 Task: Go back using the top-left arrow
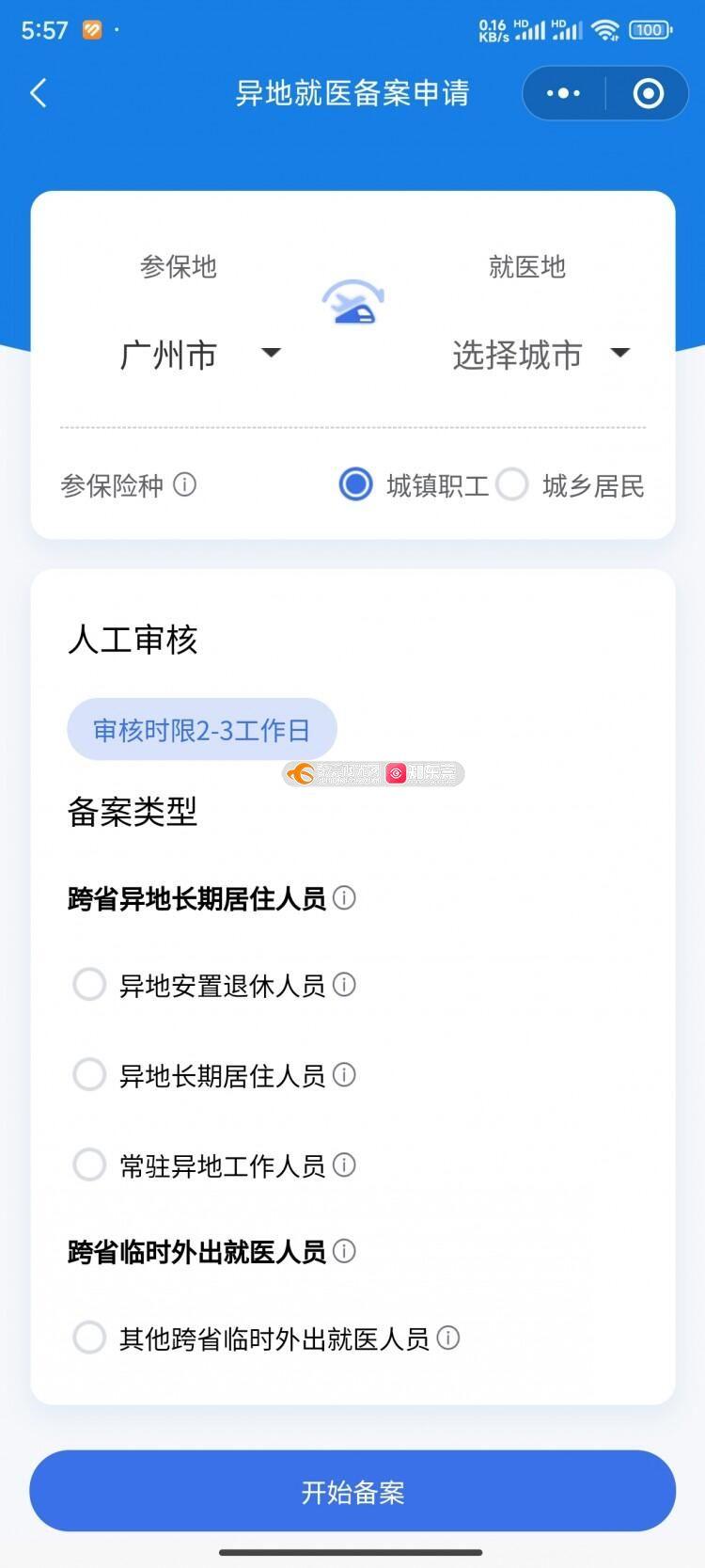tap(39, 93)
